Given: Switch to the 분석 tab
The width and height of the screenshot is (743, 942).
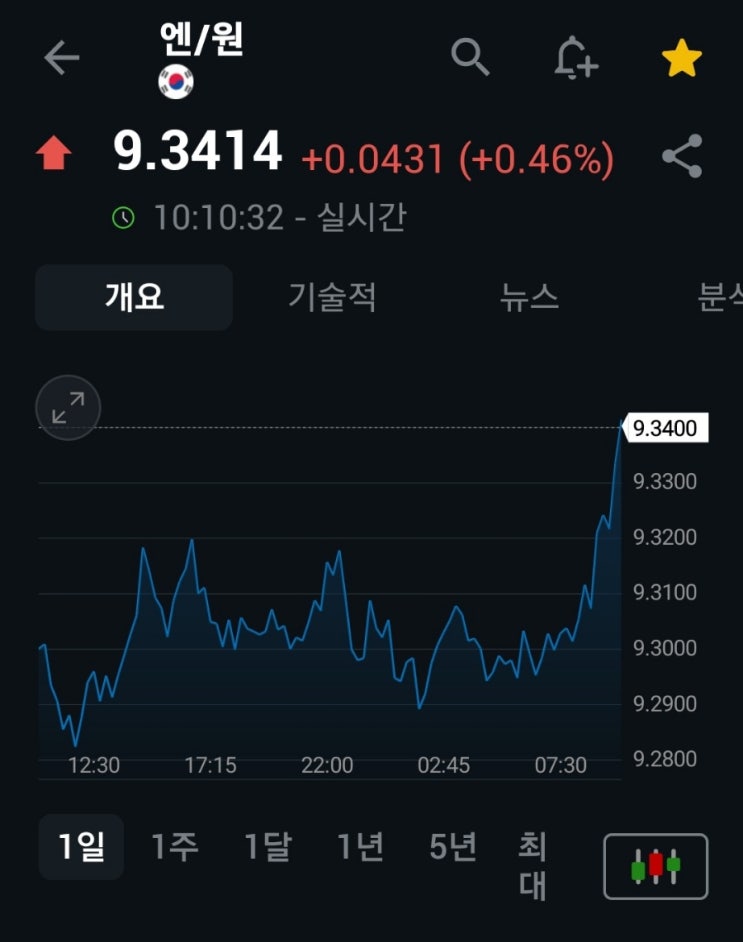Looking at the screenshot, I should [718, 297].
